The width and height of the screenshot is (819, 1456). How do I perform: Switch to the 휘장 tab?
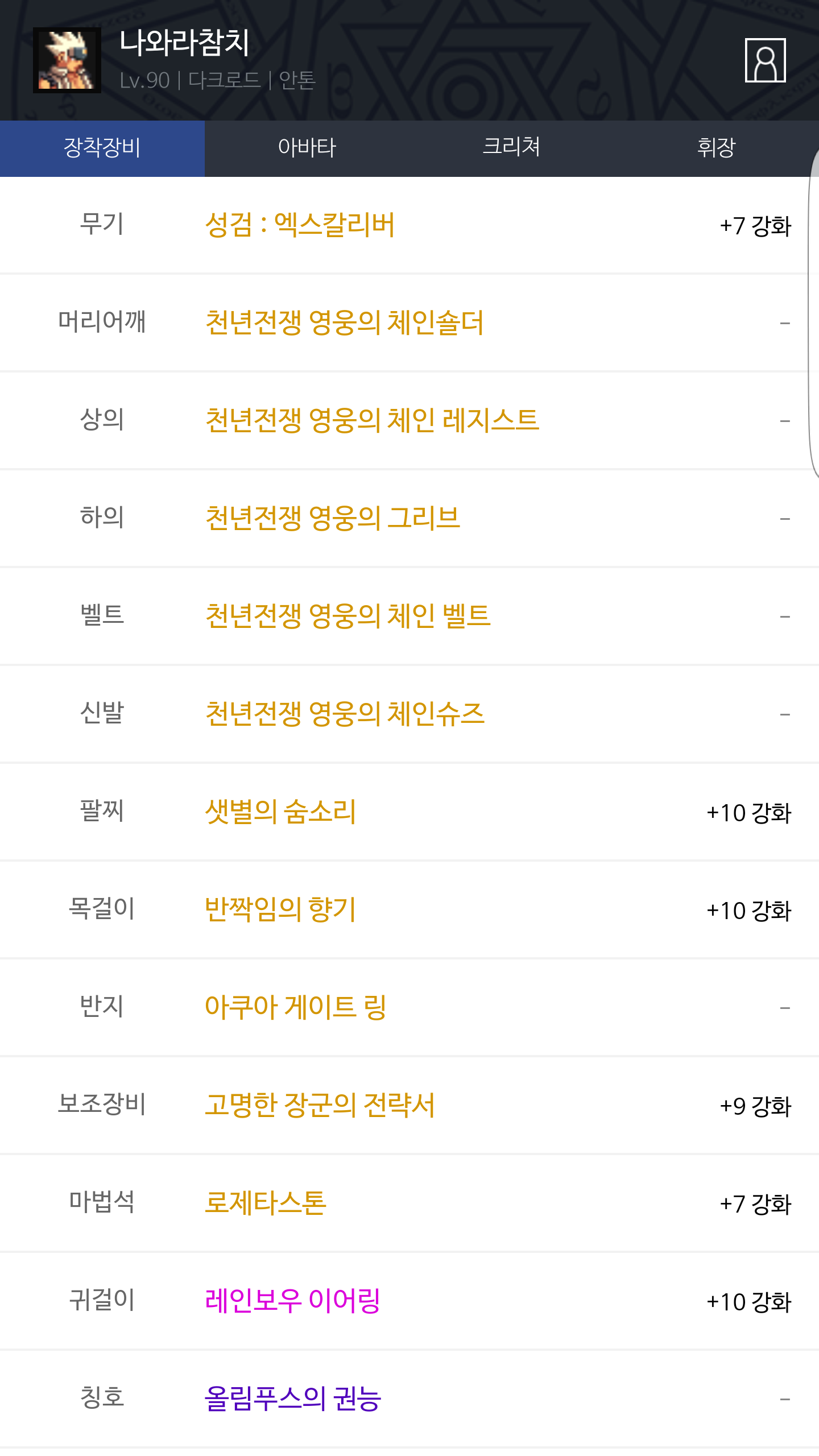coord(716,148)
